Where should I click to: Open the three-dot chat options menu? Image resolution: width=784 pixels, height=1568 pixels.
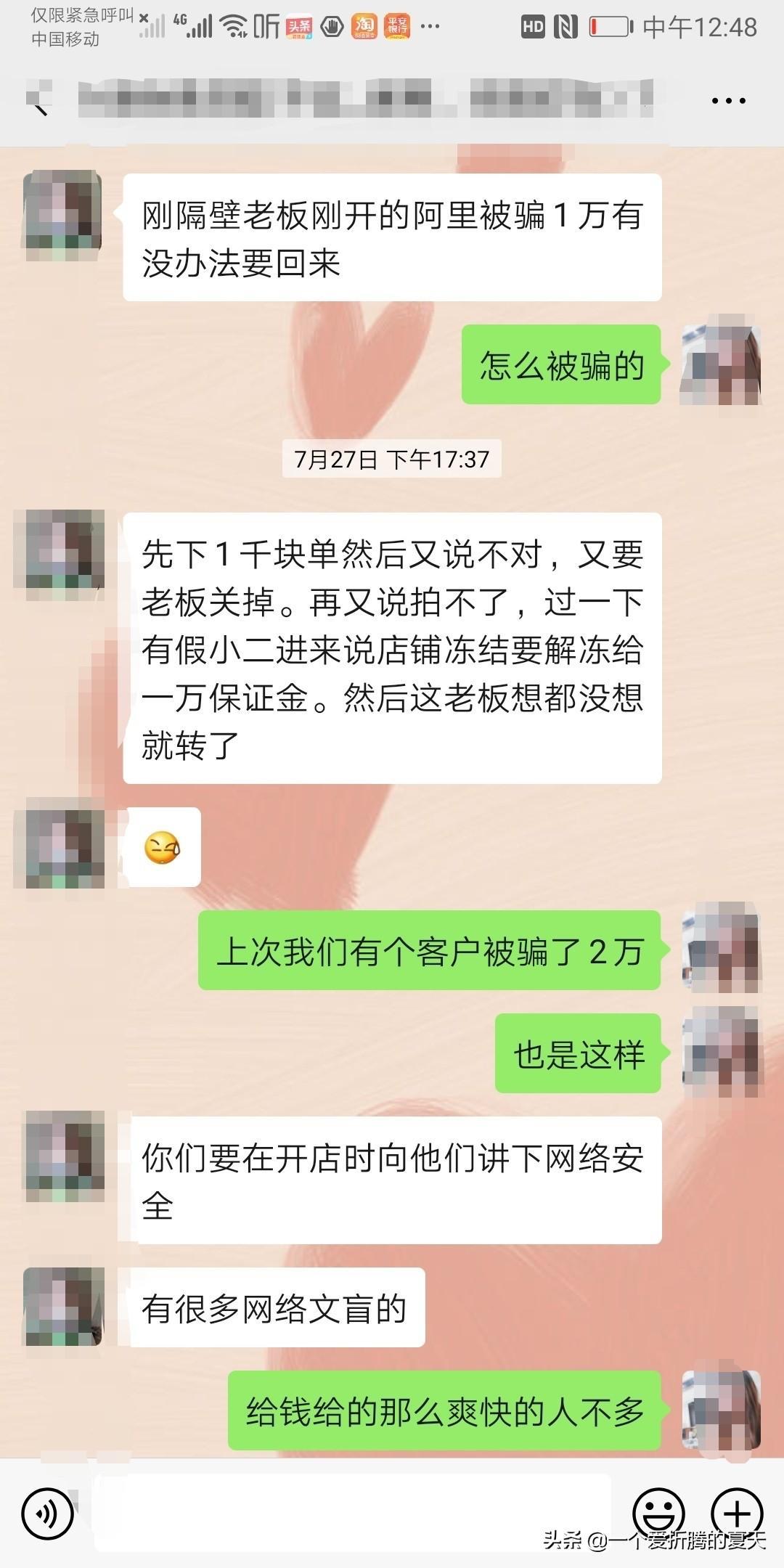[x=728, y=101]
